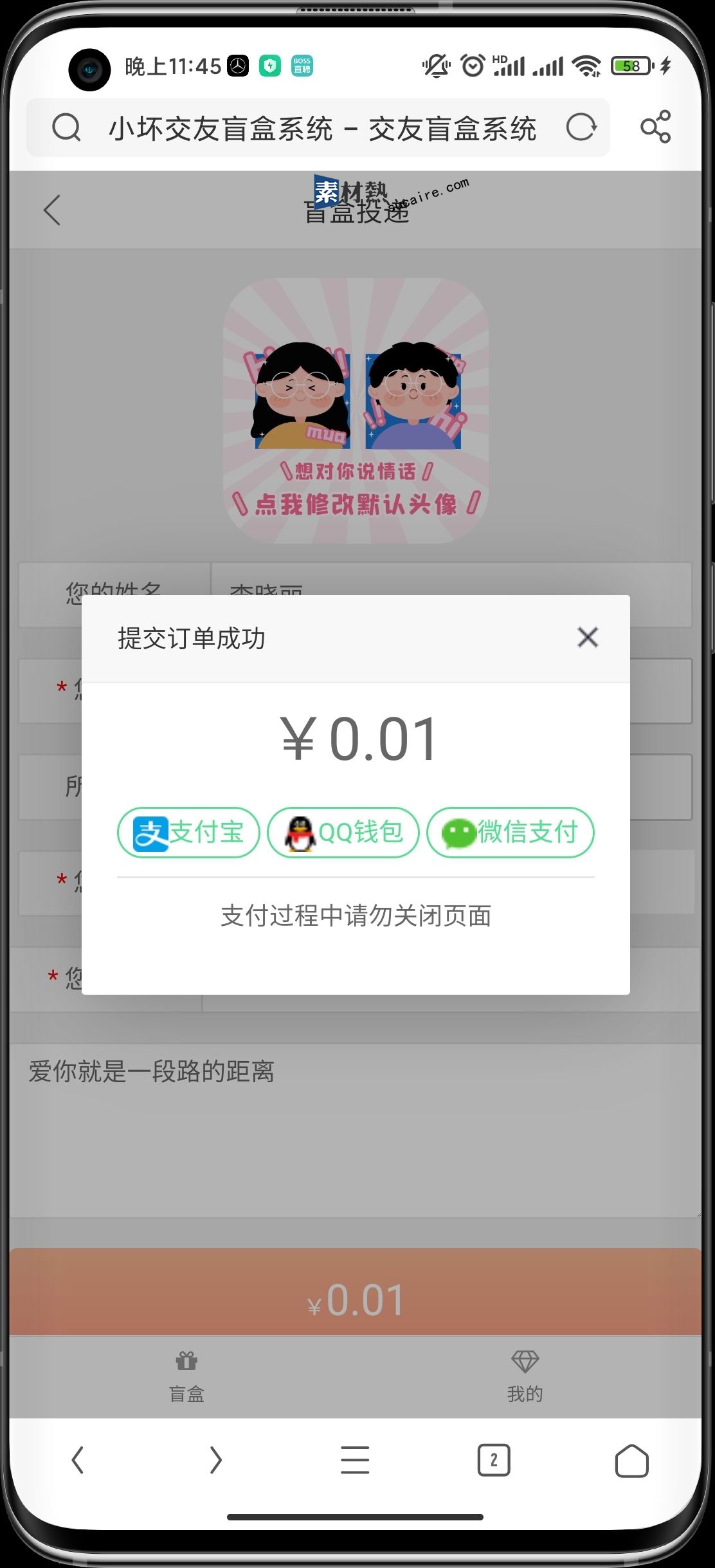Share this page via the share icon
This screenshot has height=1568, width=715.
(655, 127)
